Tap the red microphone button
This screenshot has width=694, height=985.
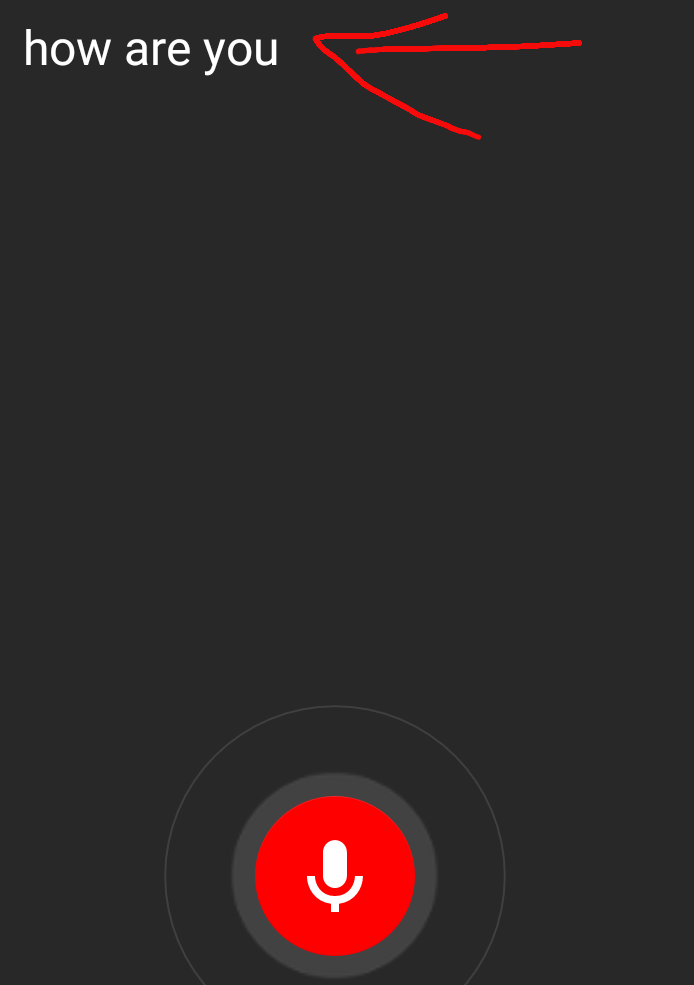335,876
